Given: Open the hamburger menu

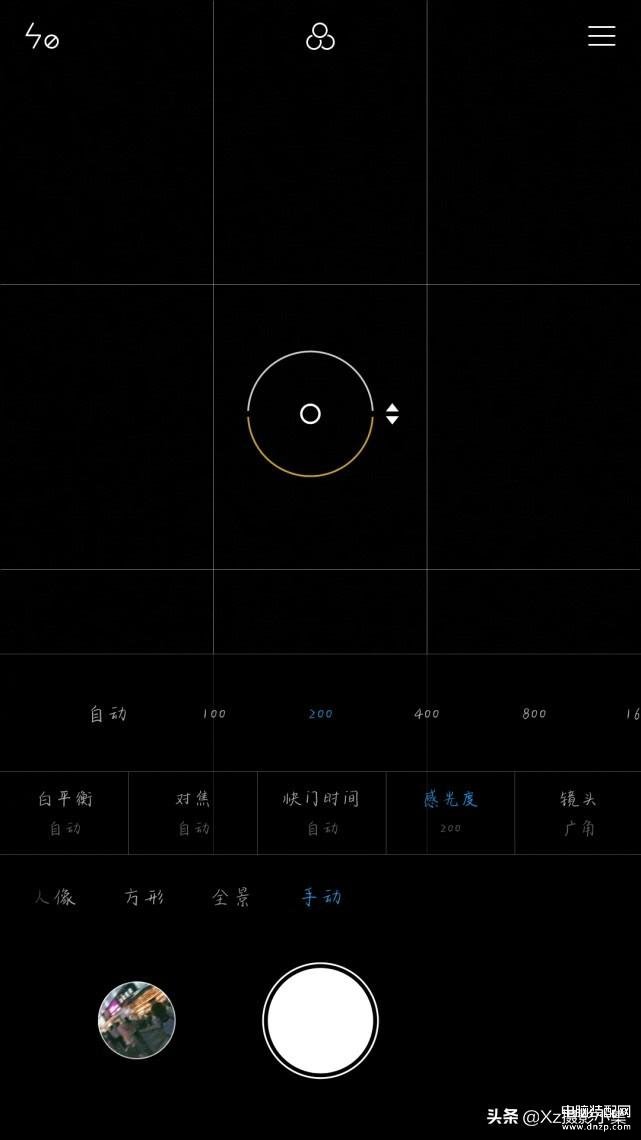Looking at the screenshot, I should tap(601, 36).
